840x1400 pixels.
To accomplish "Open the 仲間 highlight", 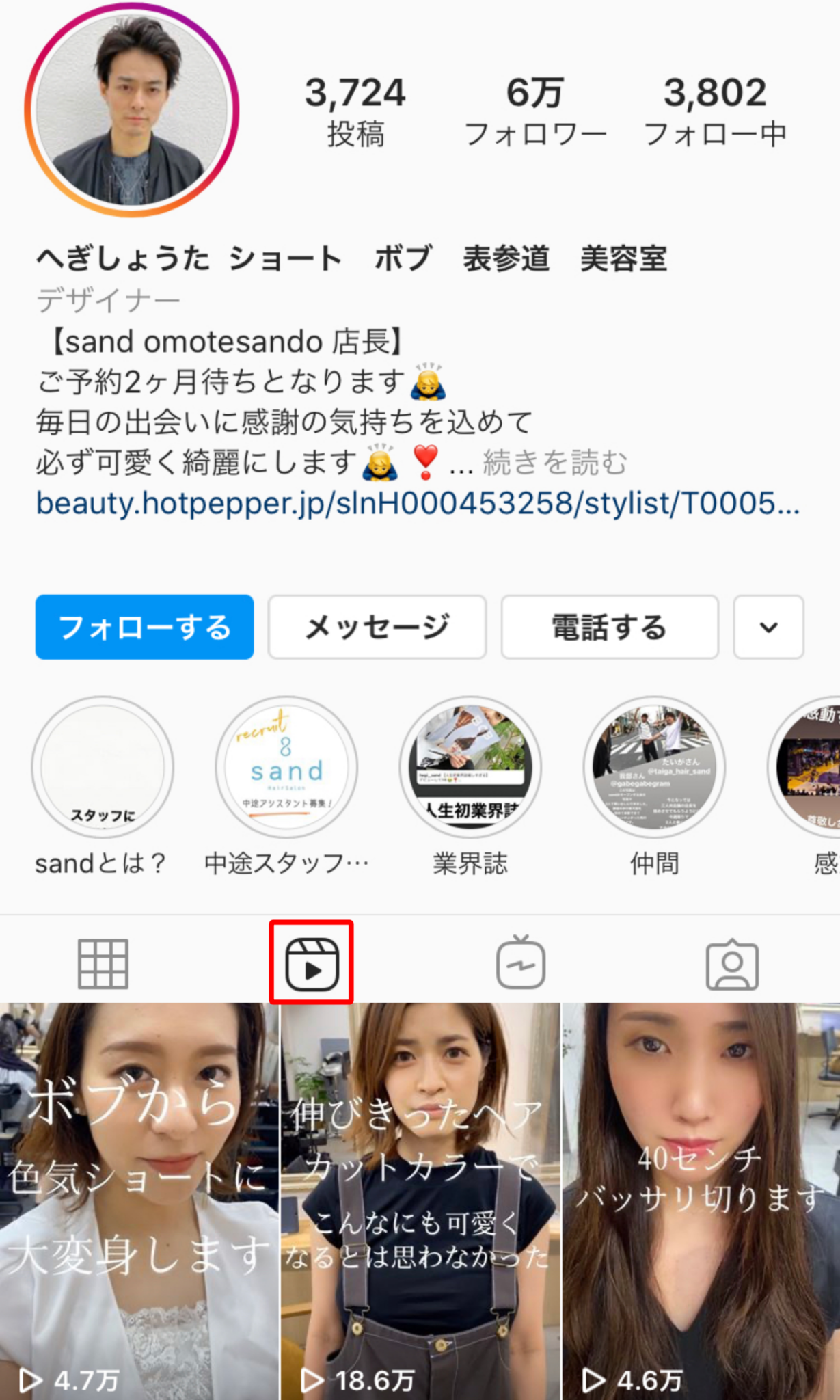I will point(654,767).
